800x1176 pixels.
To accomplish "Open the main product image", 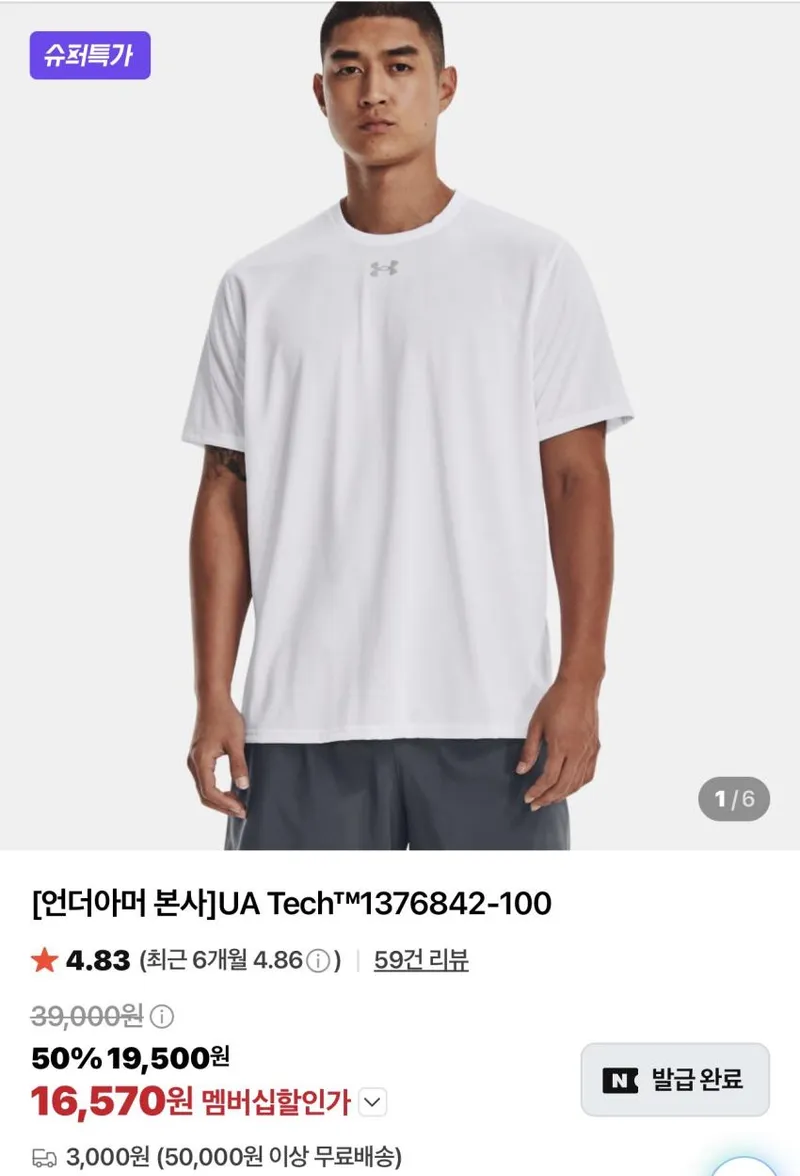I will tap(400, 426).
